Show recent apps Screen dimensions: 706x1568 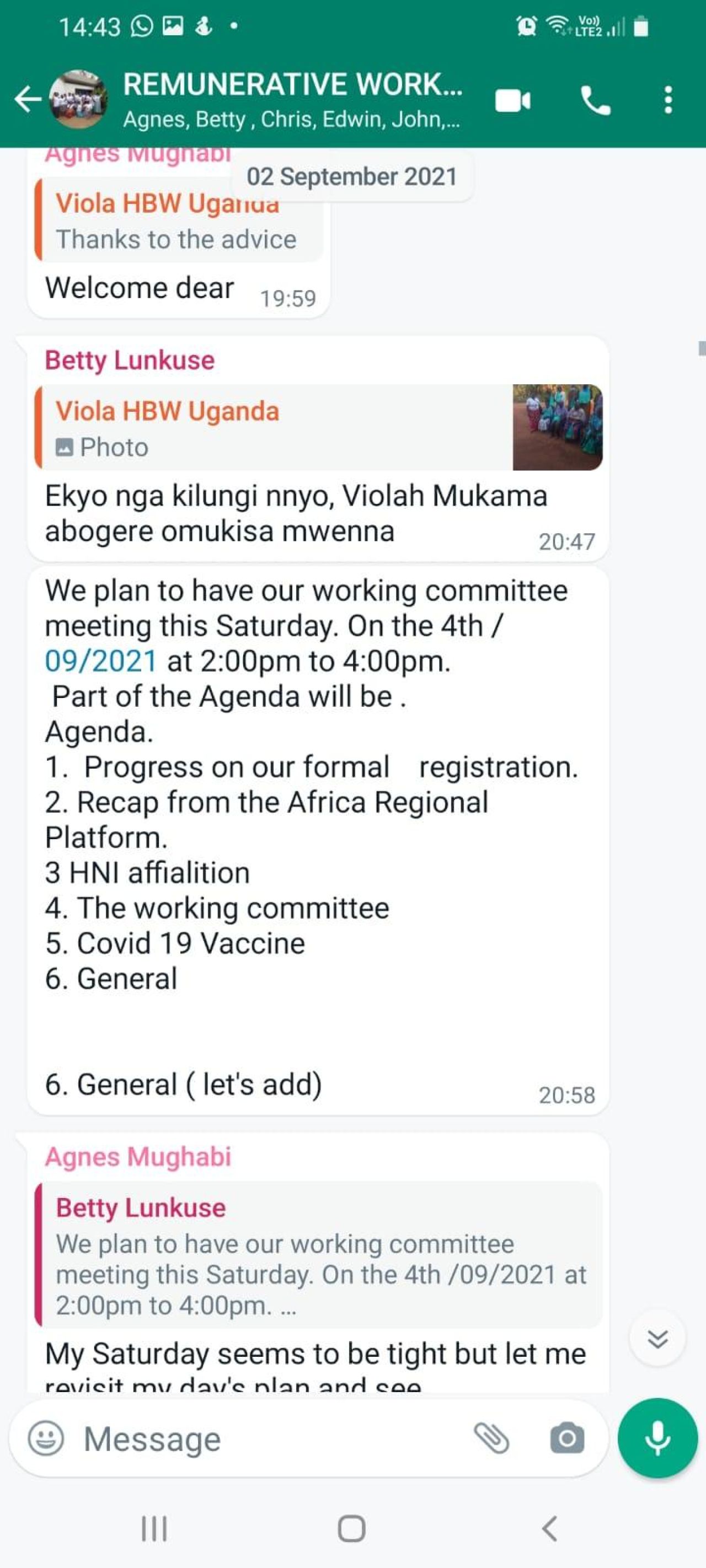154,1528
